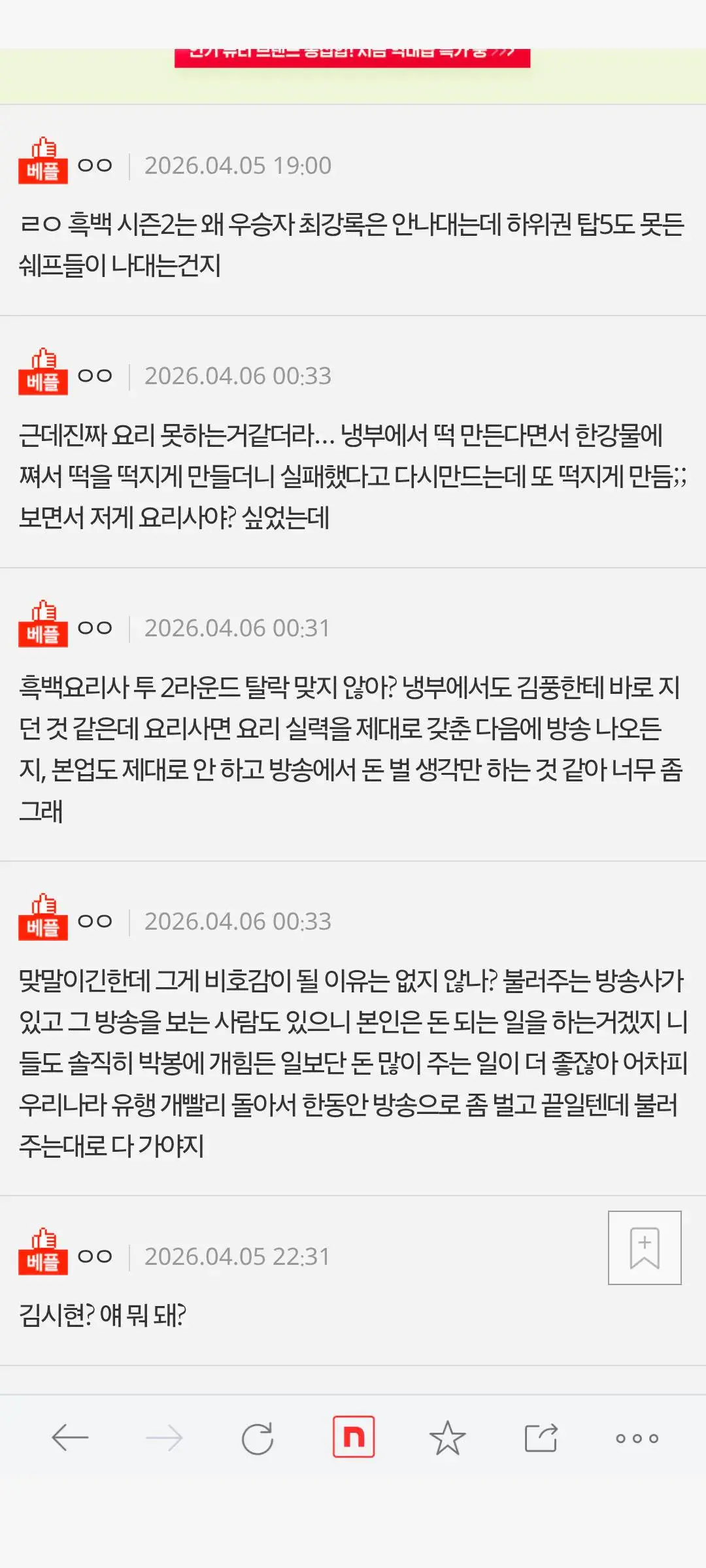Toggle the 베플 thumbs-up on the 00:31 comment

click(x=42, y=629)
